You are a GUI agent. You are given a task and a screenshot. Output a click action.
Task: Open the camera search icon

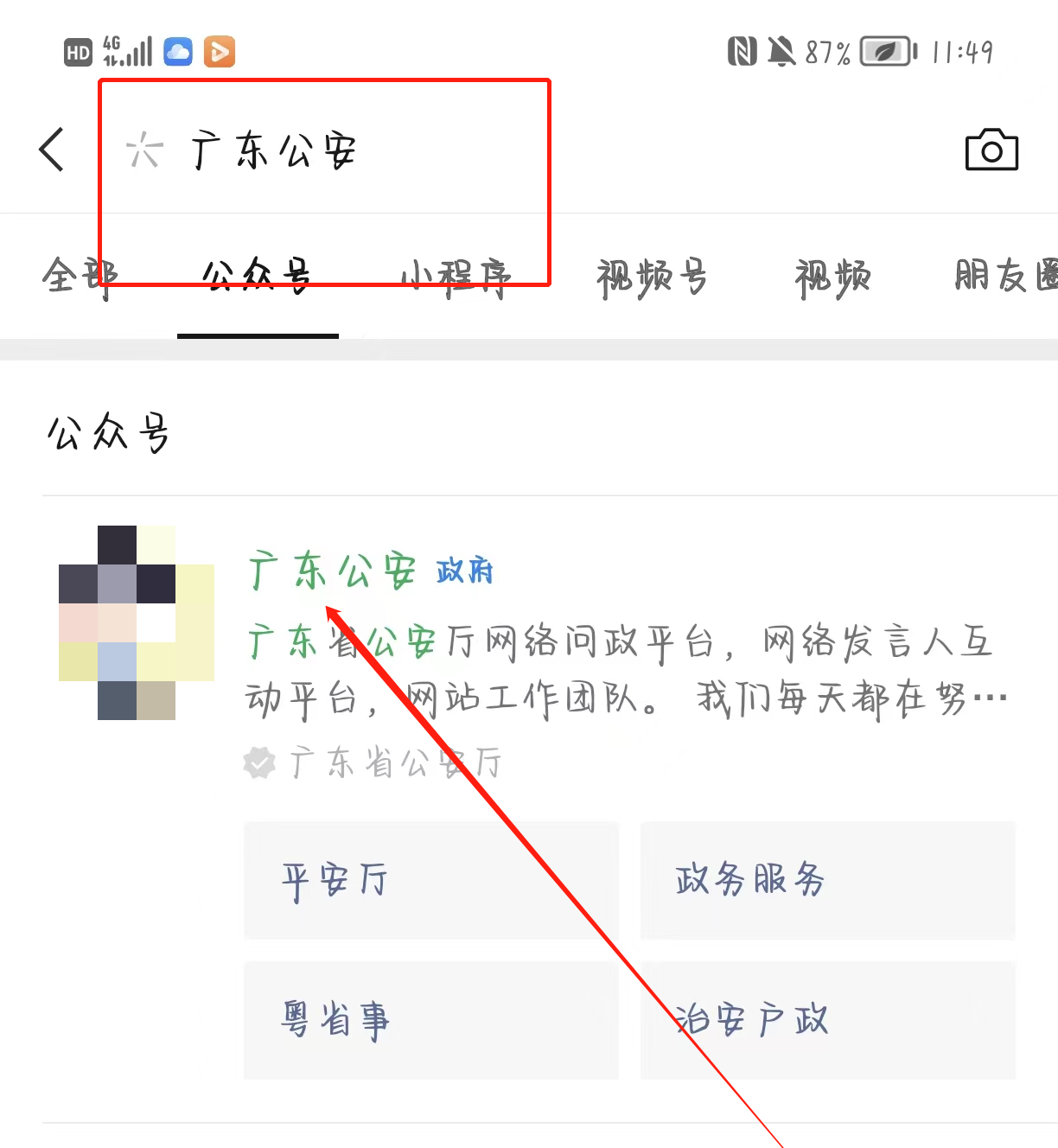(x=991, y=150)
